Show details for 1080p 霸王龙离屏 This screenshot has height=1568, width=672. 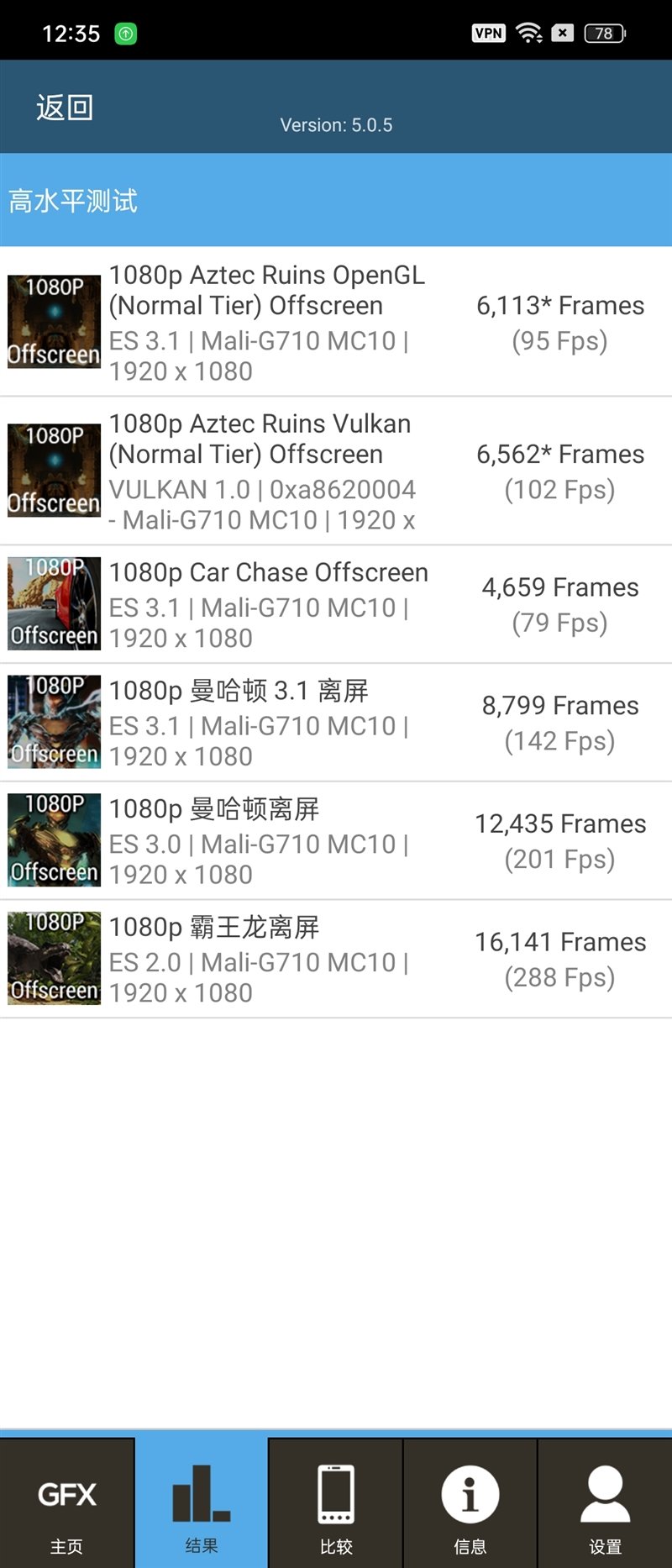pos(336,959)
